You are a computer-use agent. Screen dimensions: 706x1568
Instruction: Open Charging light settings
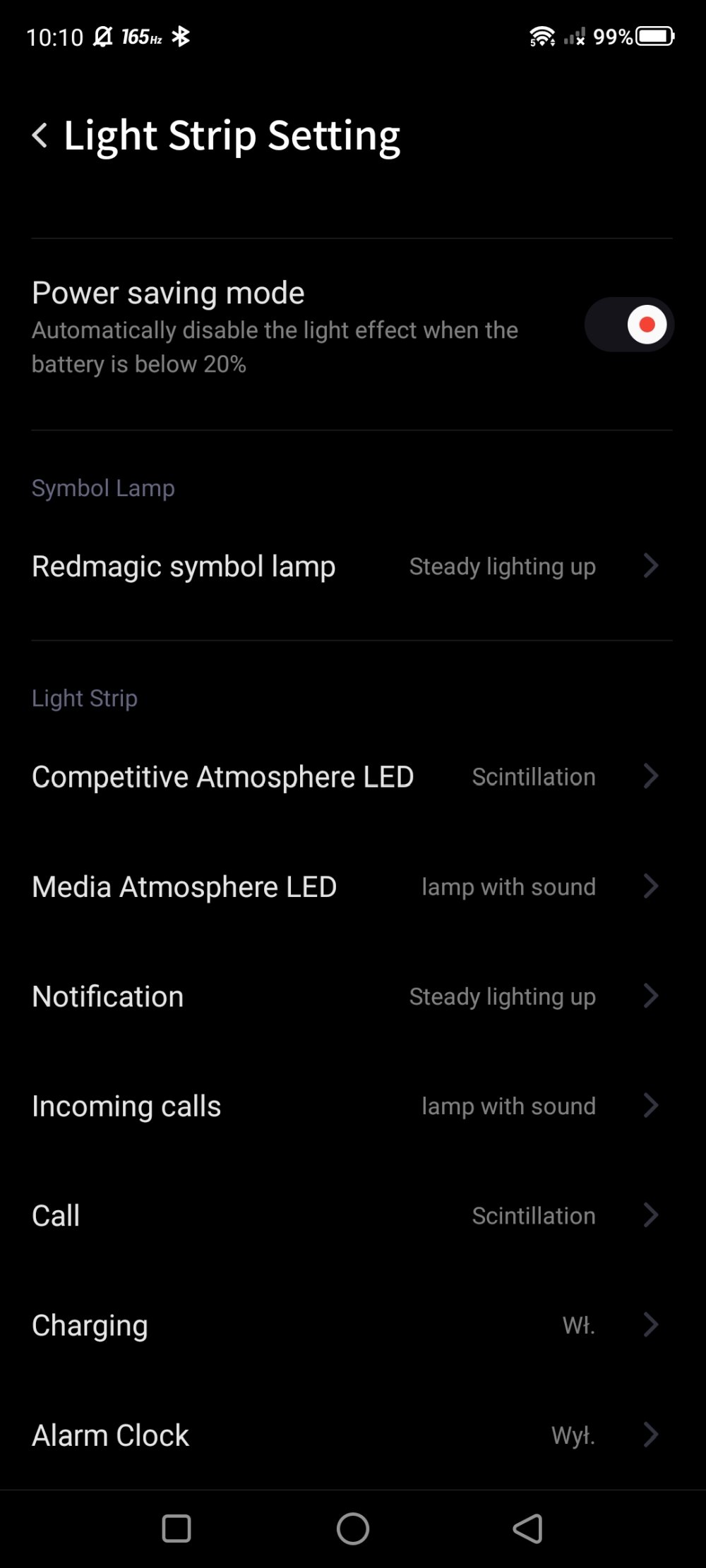click(x=352, y=1325)
